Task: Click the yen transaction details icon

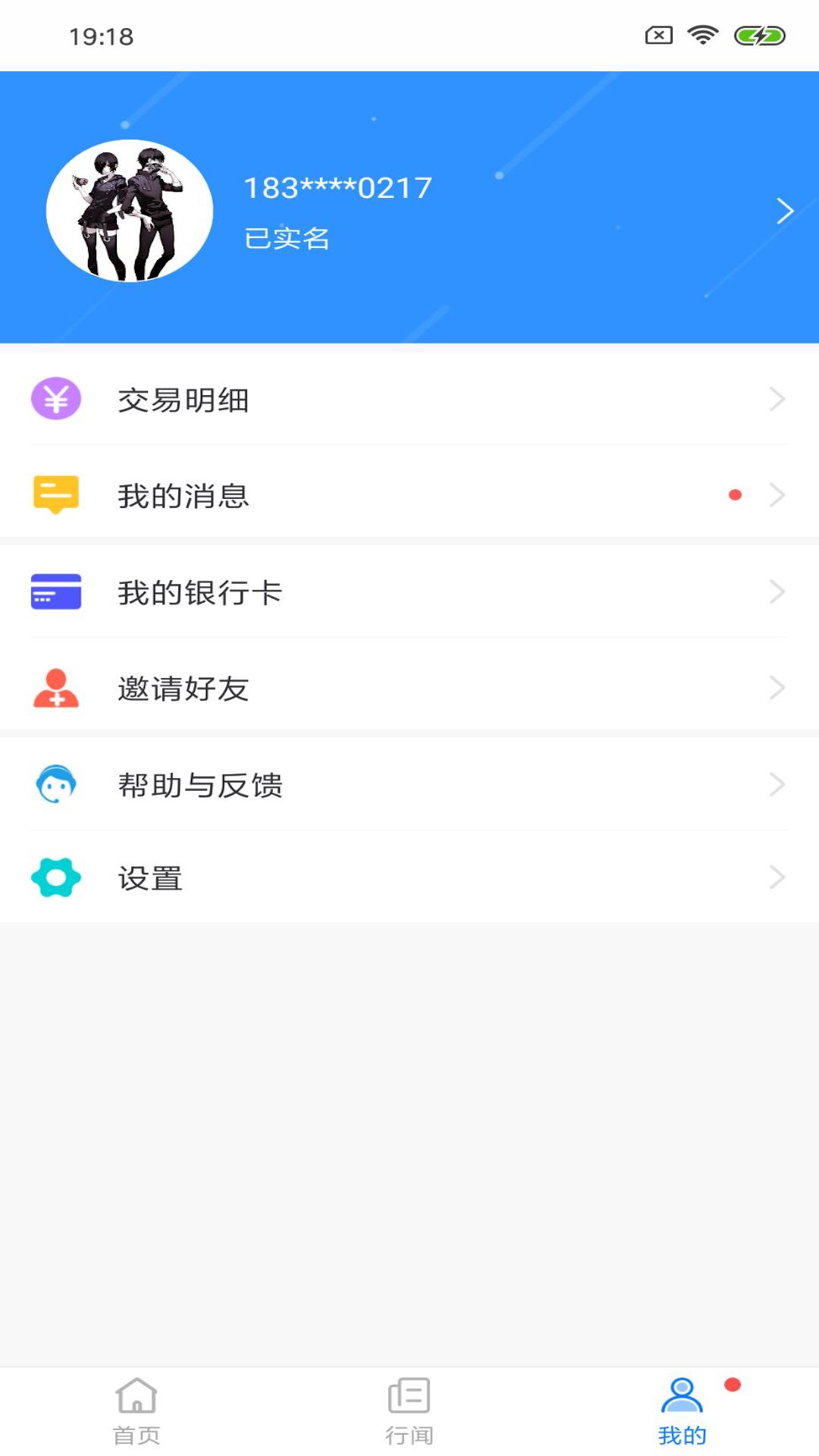Action: pyautogui.click(x=55, y=400)
